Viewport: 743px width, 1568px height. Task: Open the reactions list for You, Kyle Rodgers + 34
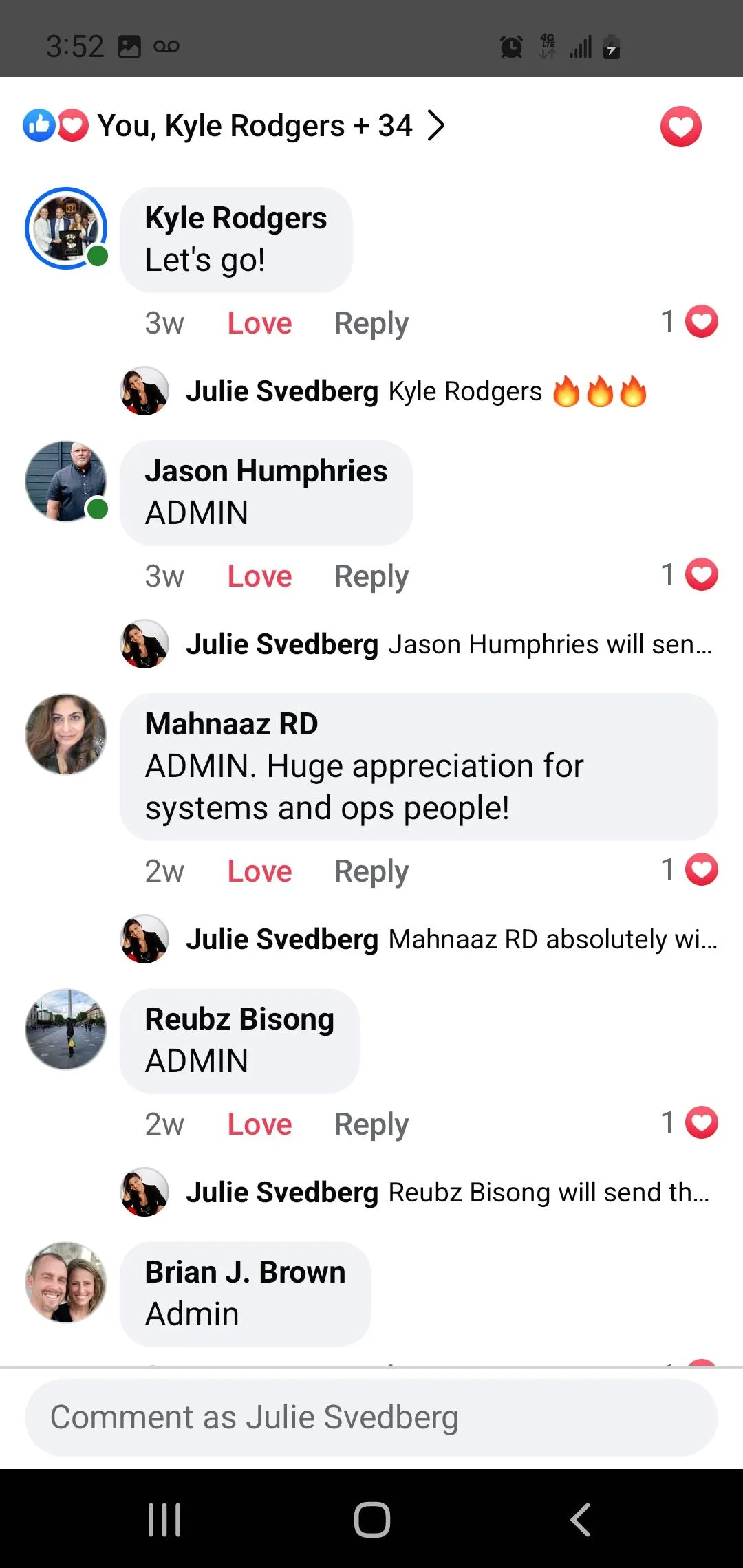pos(234,126)
